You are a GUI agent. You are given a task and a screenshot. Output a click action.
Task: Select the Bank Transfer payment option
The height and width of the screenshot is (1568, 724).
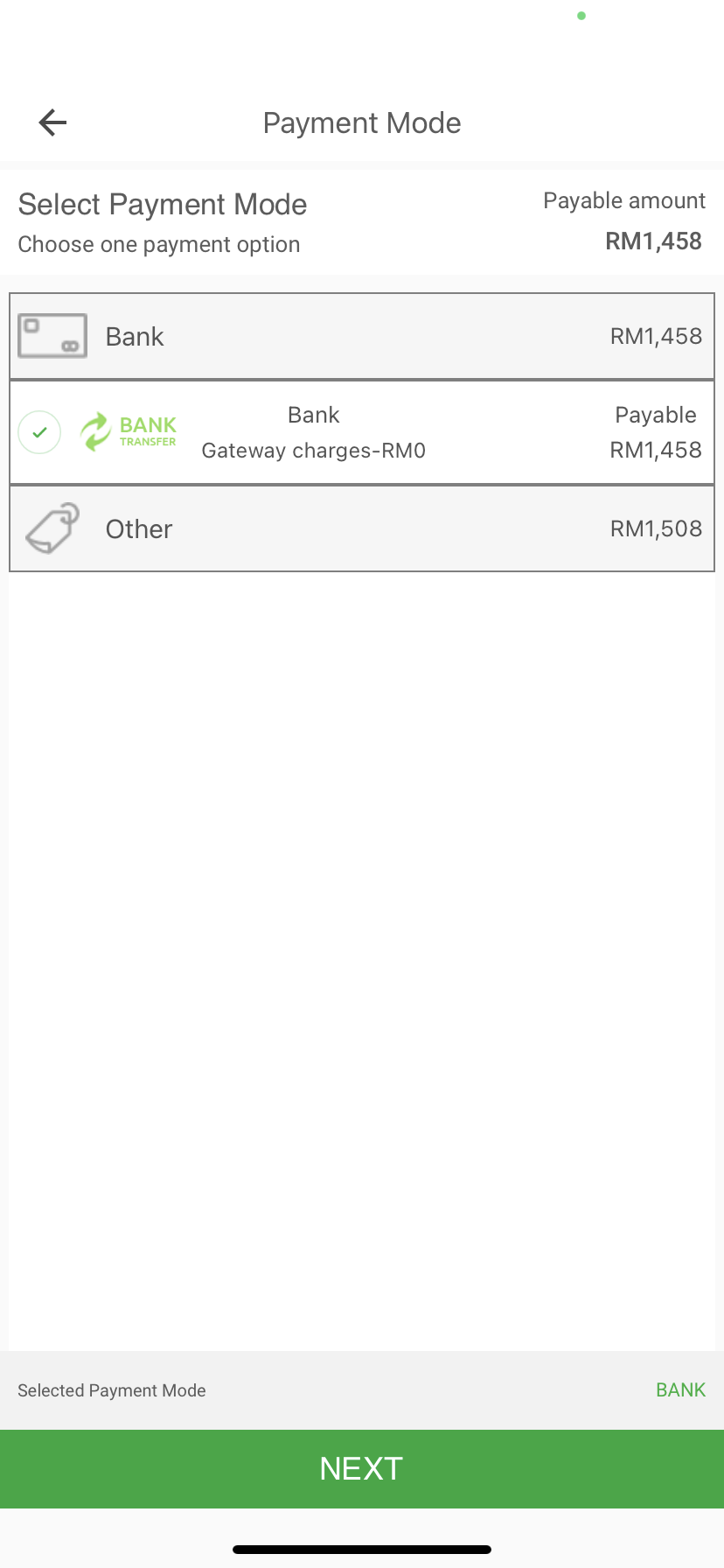[361, 432]
